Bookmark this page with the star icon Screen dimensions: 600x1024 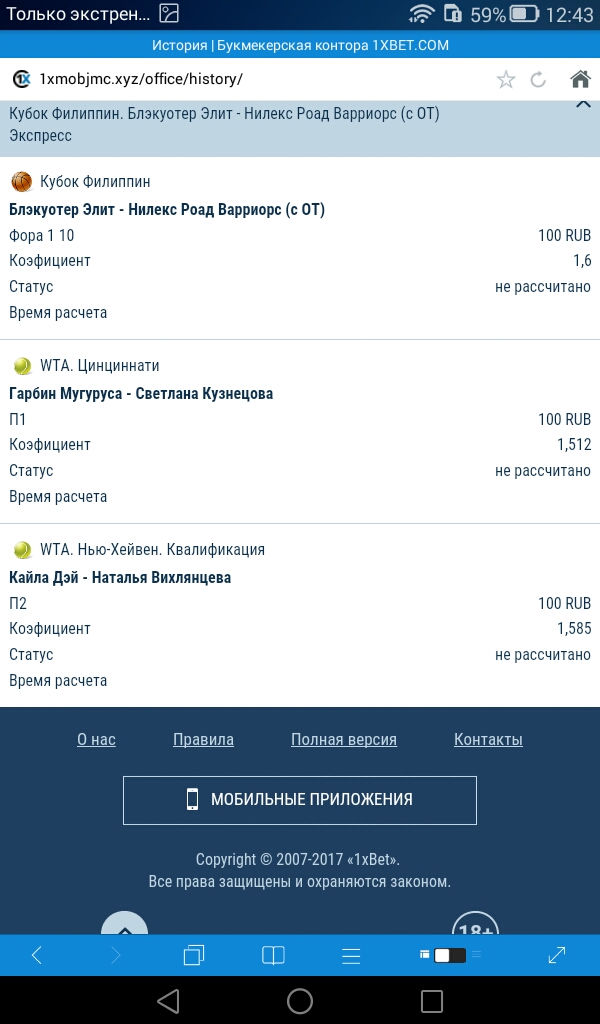tap(506, 80)
